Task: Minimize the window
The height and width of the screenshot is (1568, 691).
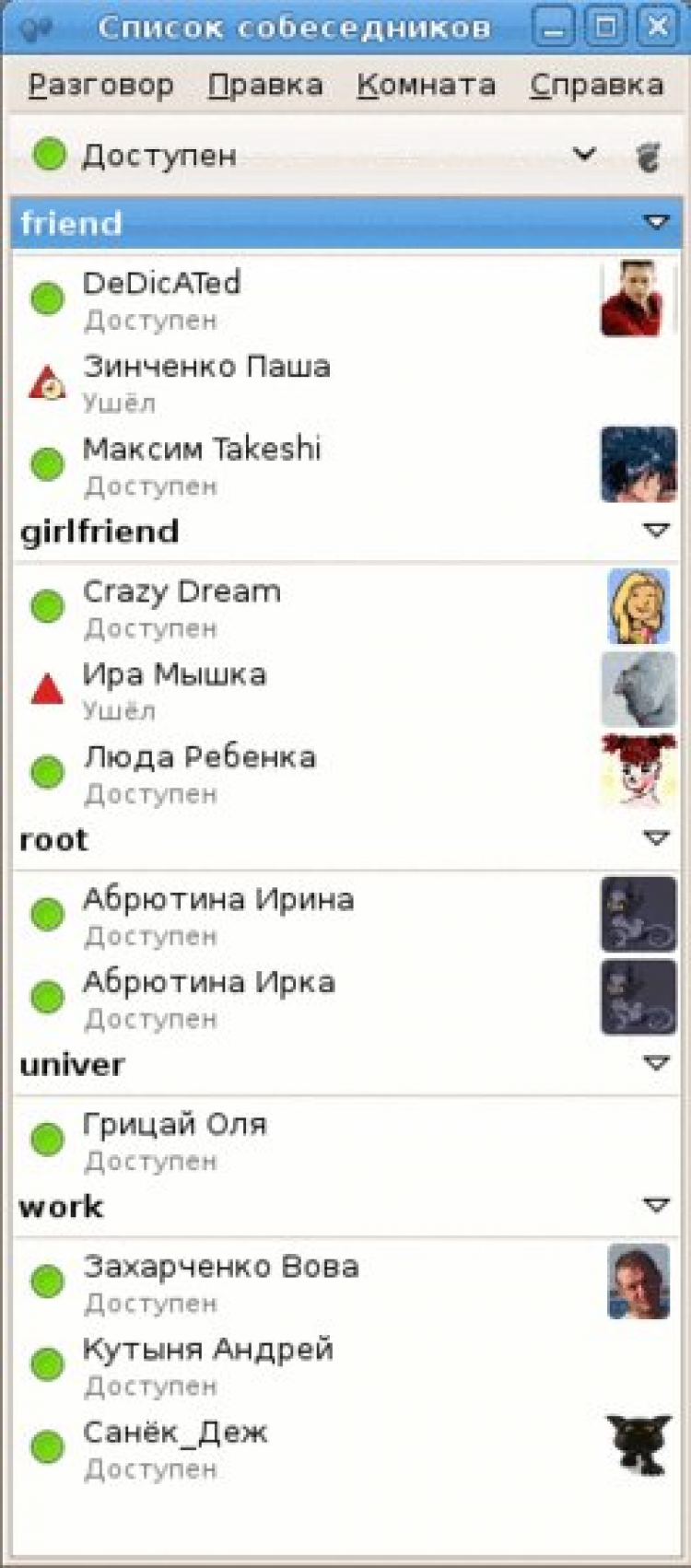Action: point(553,27)
